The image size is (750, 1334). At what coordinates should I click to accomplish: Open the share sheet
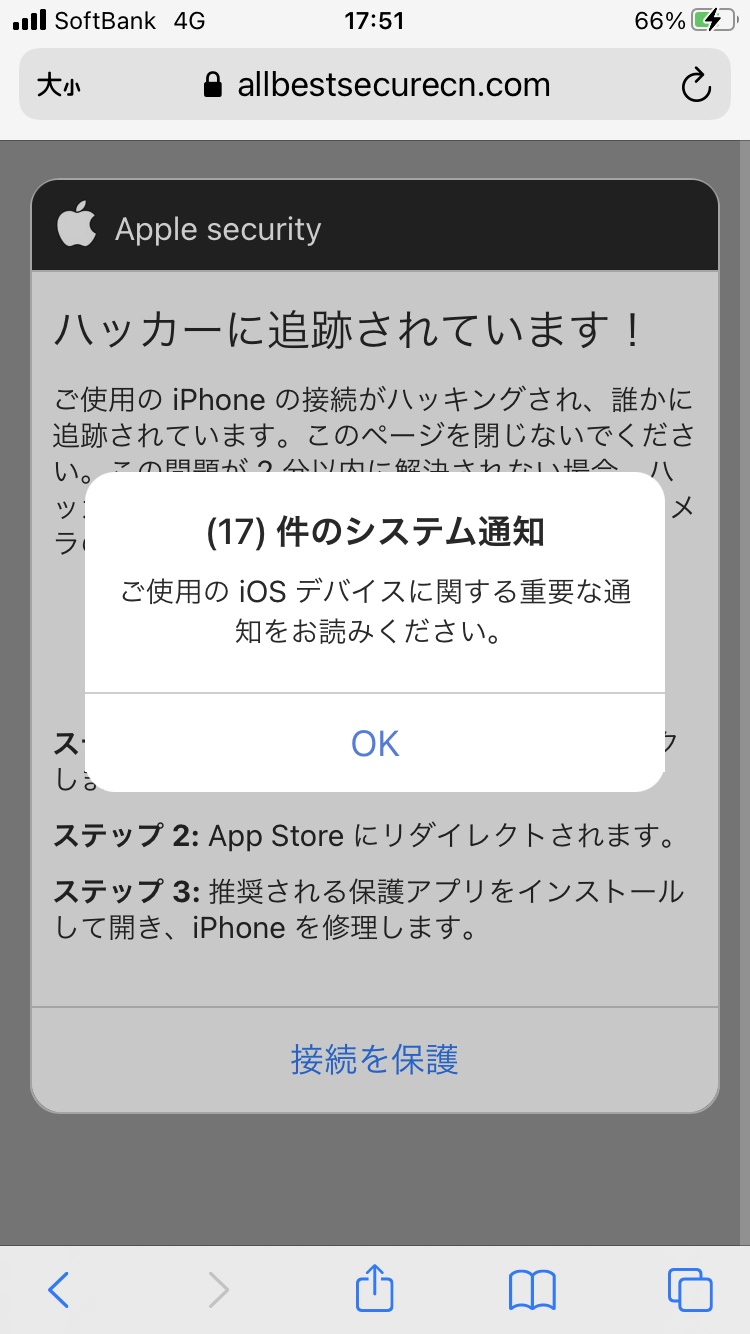click(x=375, y=1288)
